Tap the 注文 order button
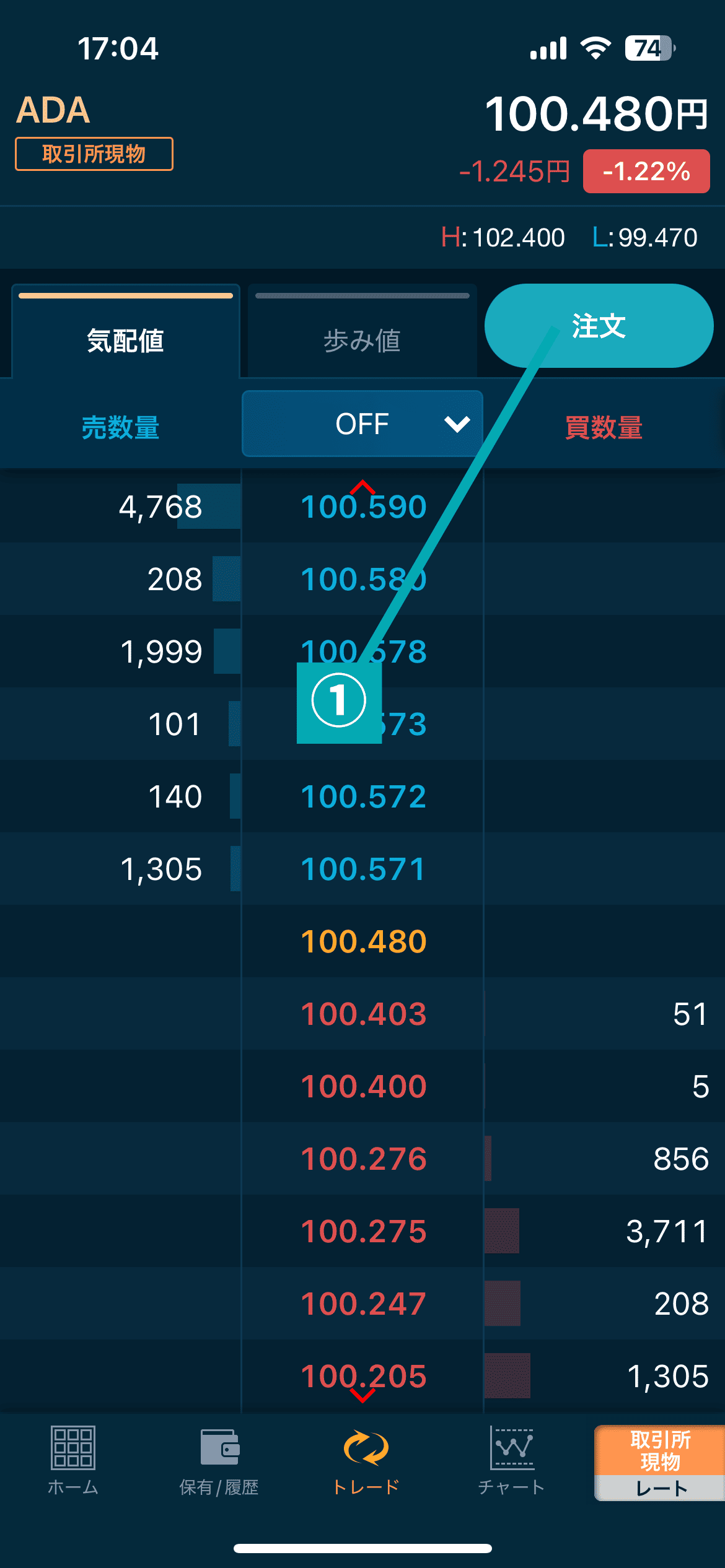 [599, 326]
